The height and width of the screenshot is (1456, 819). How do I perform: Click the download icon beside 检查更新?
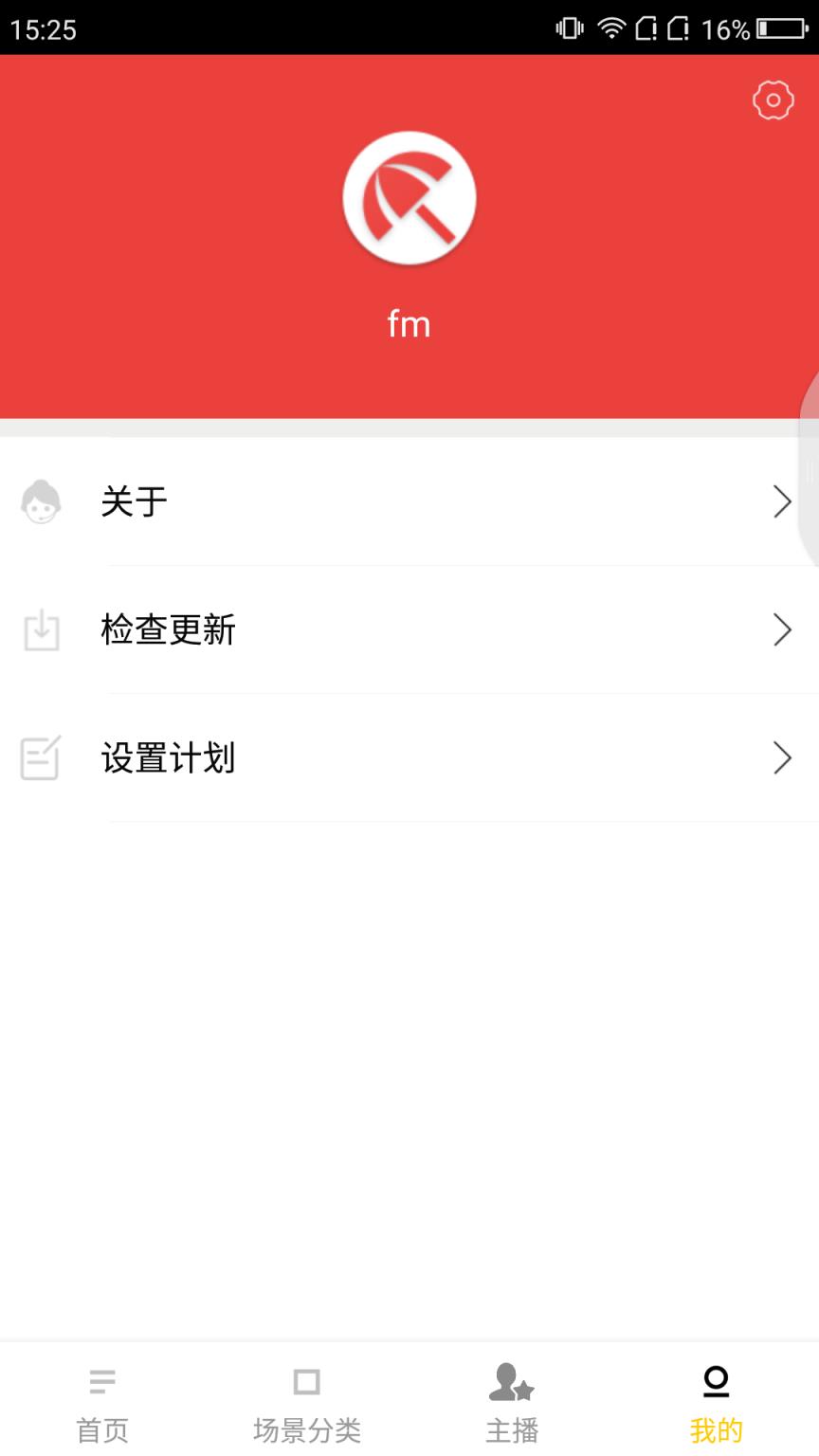pyautogui.click(x=40, y=630)
